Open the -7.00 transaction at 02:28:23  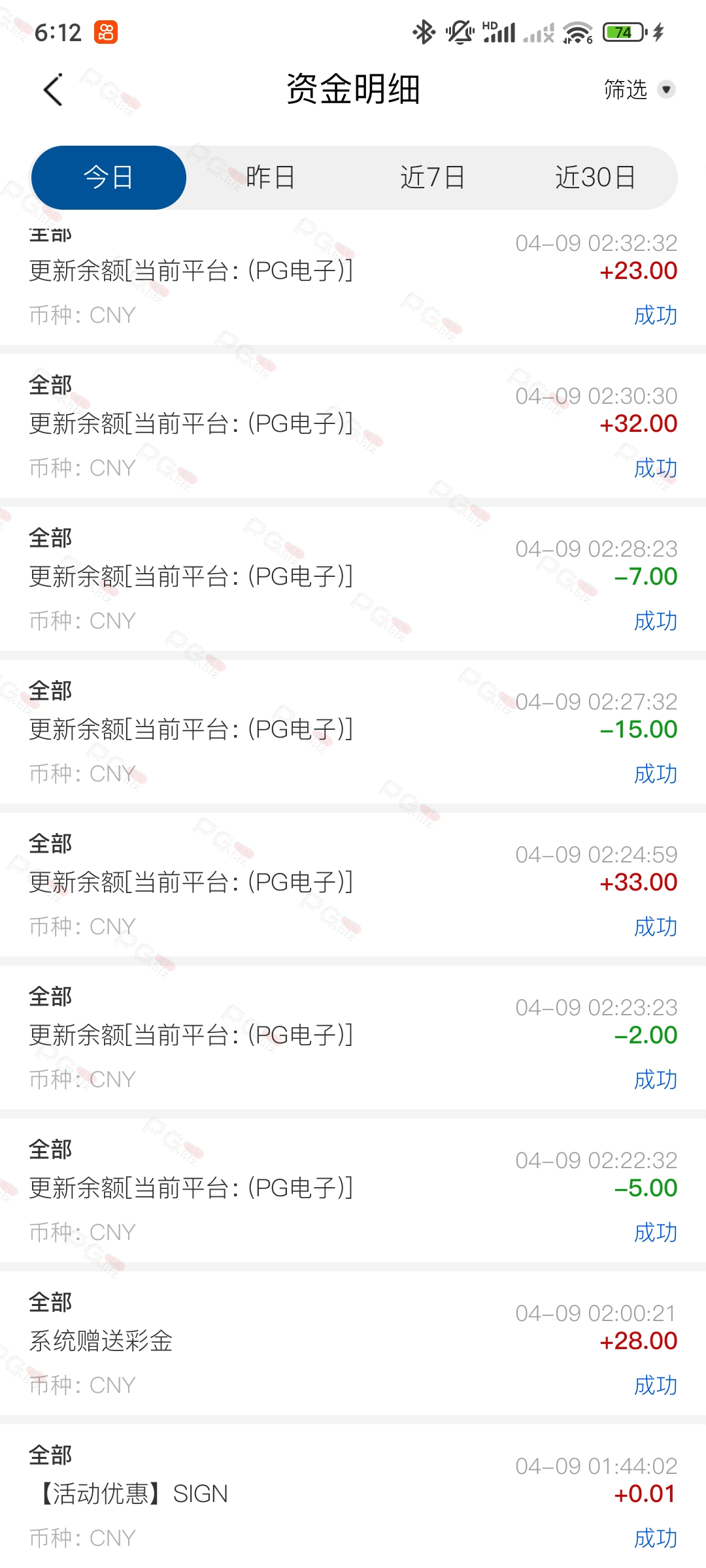353,579
